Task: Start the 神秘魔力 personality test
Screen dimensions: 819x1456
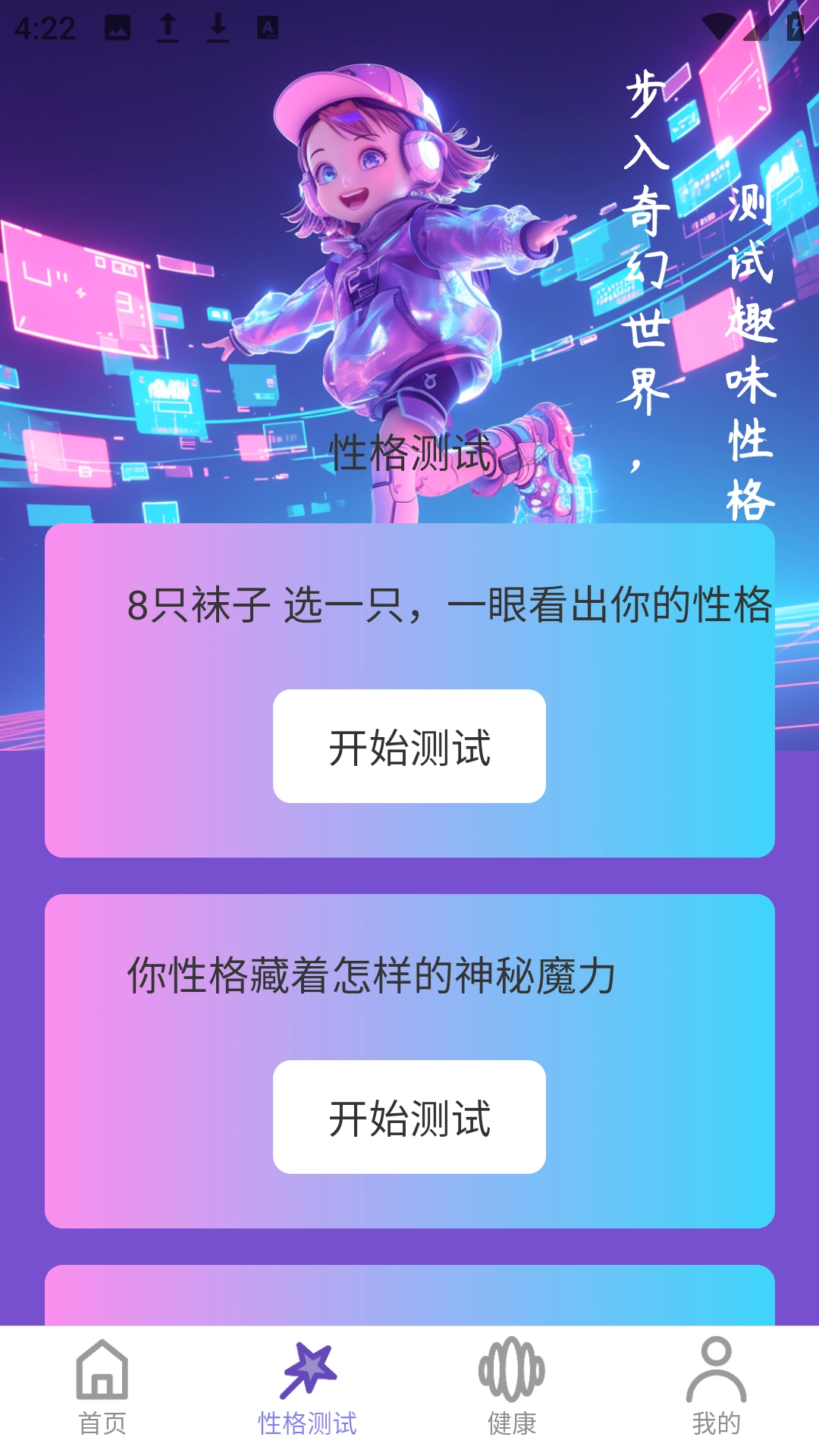Action: pos(409,1117)
